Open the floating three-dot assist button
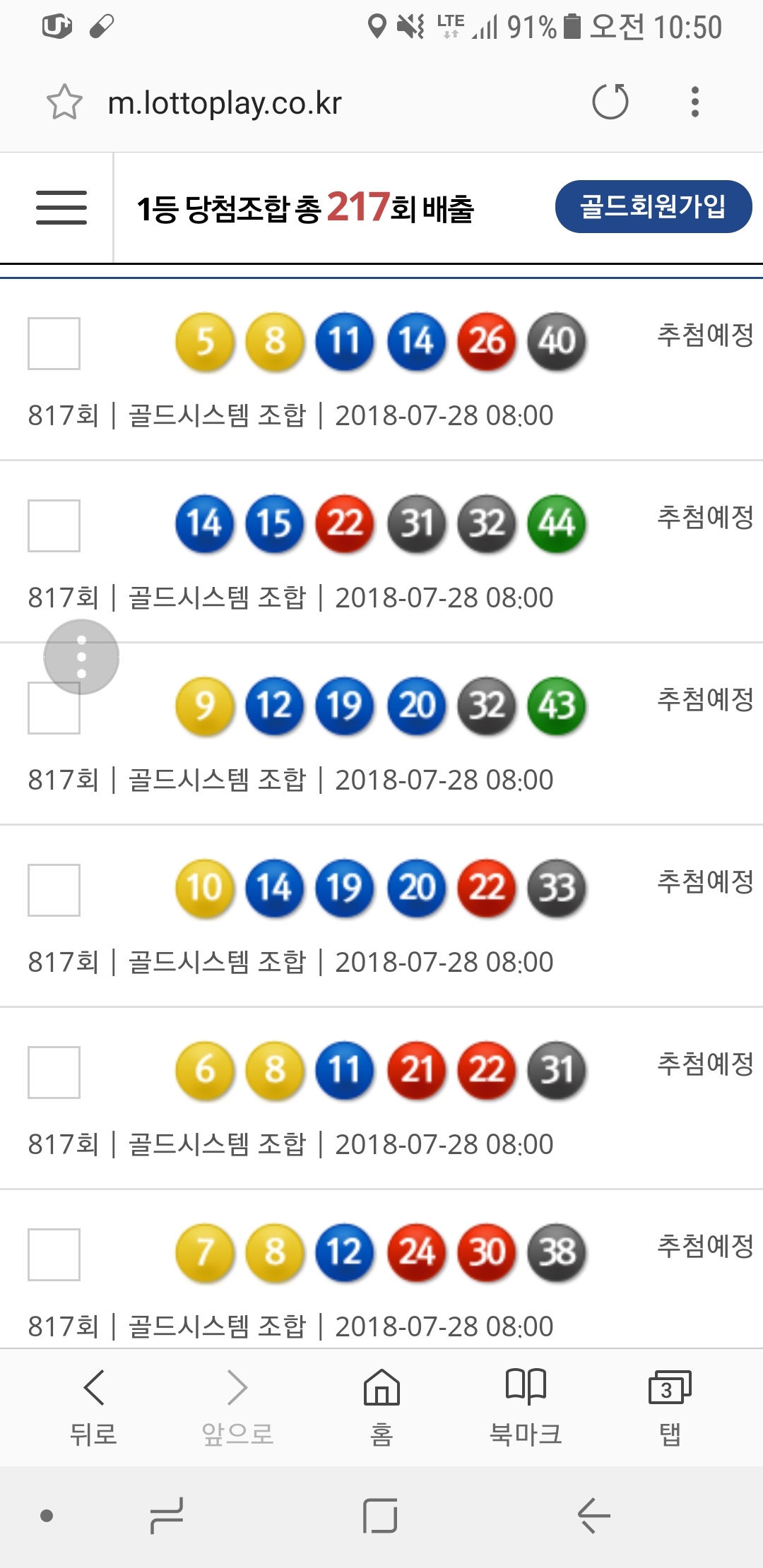The image size is (763, 1568). point(81,657)
